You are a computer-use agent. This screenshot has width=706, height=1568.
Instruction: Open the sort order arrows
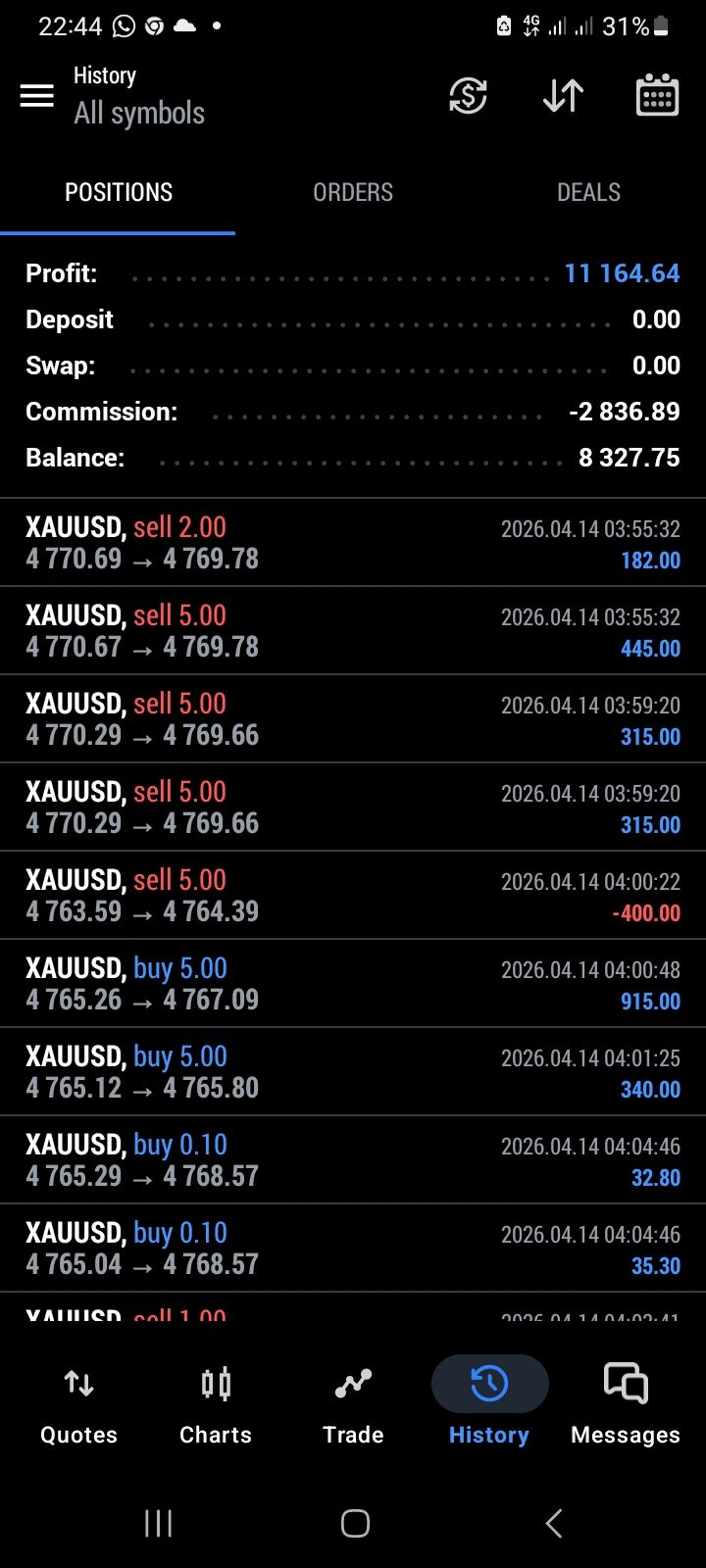point(563,96)
